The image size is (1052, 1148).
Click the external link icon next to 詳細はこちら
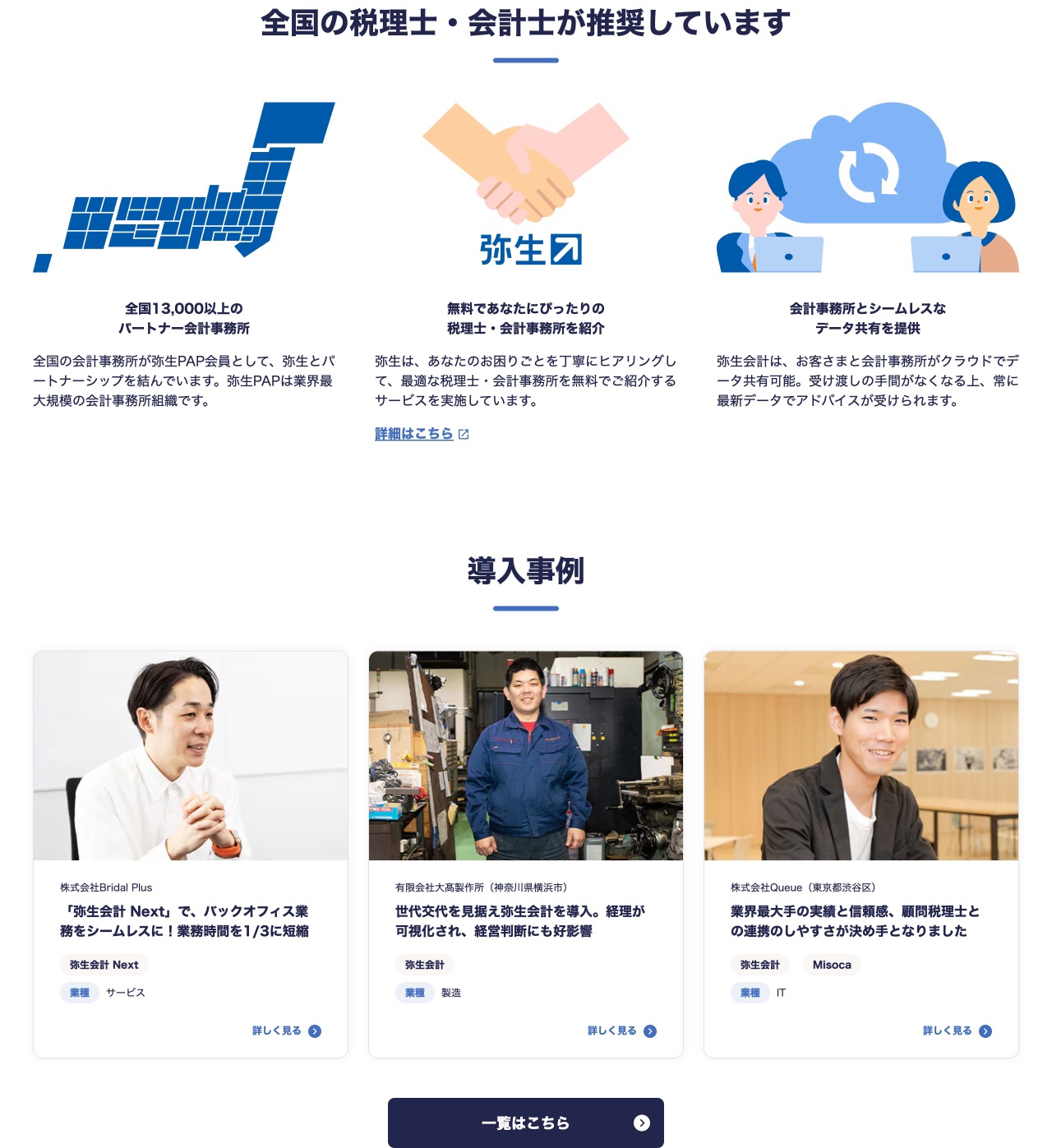[x=465, y=434]
